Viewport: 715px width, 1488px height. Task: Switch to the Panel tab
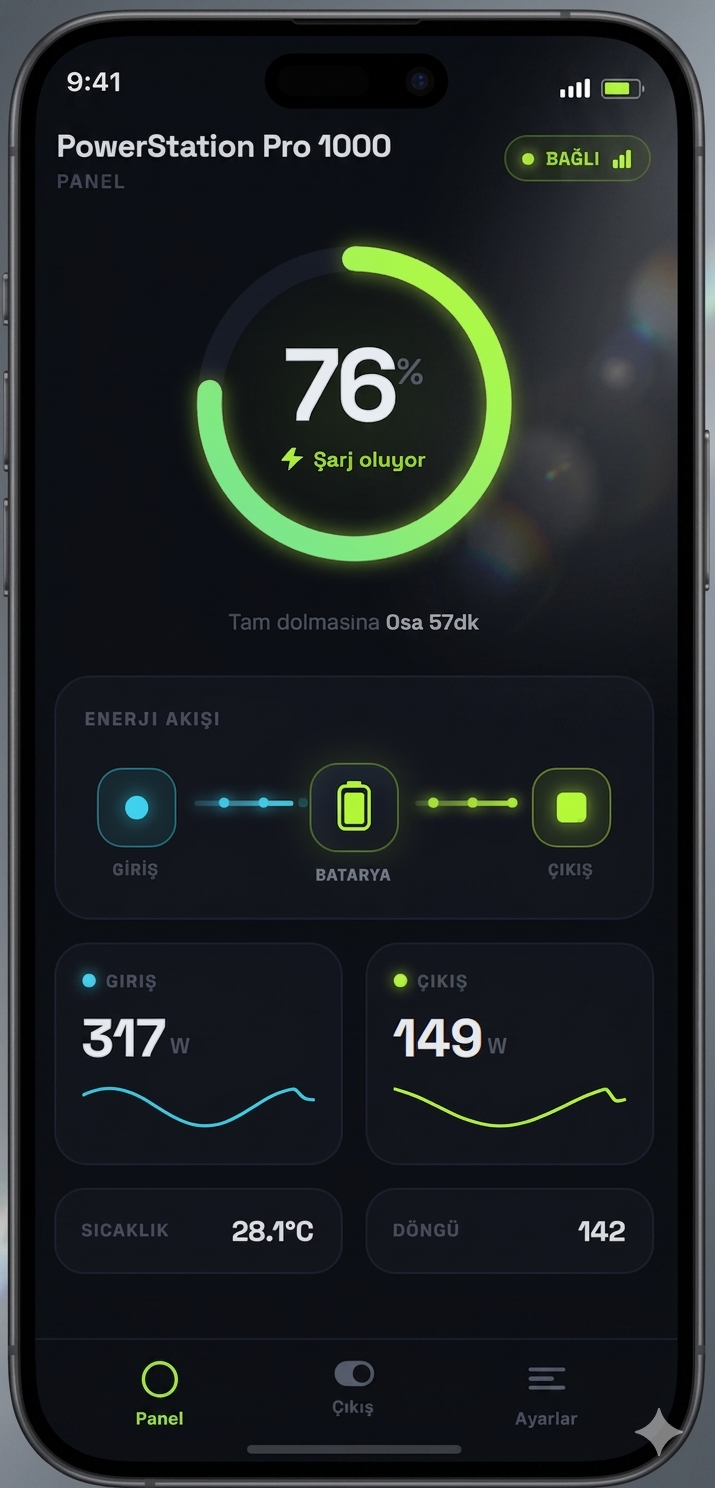[159, 1393]
